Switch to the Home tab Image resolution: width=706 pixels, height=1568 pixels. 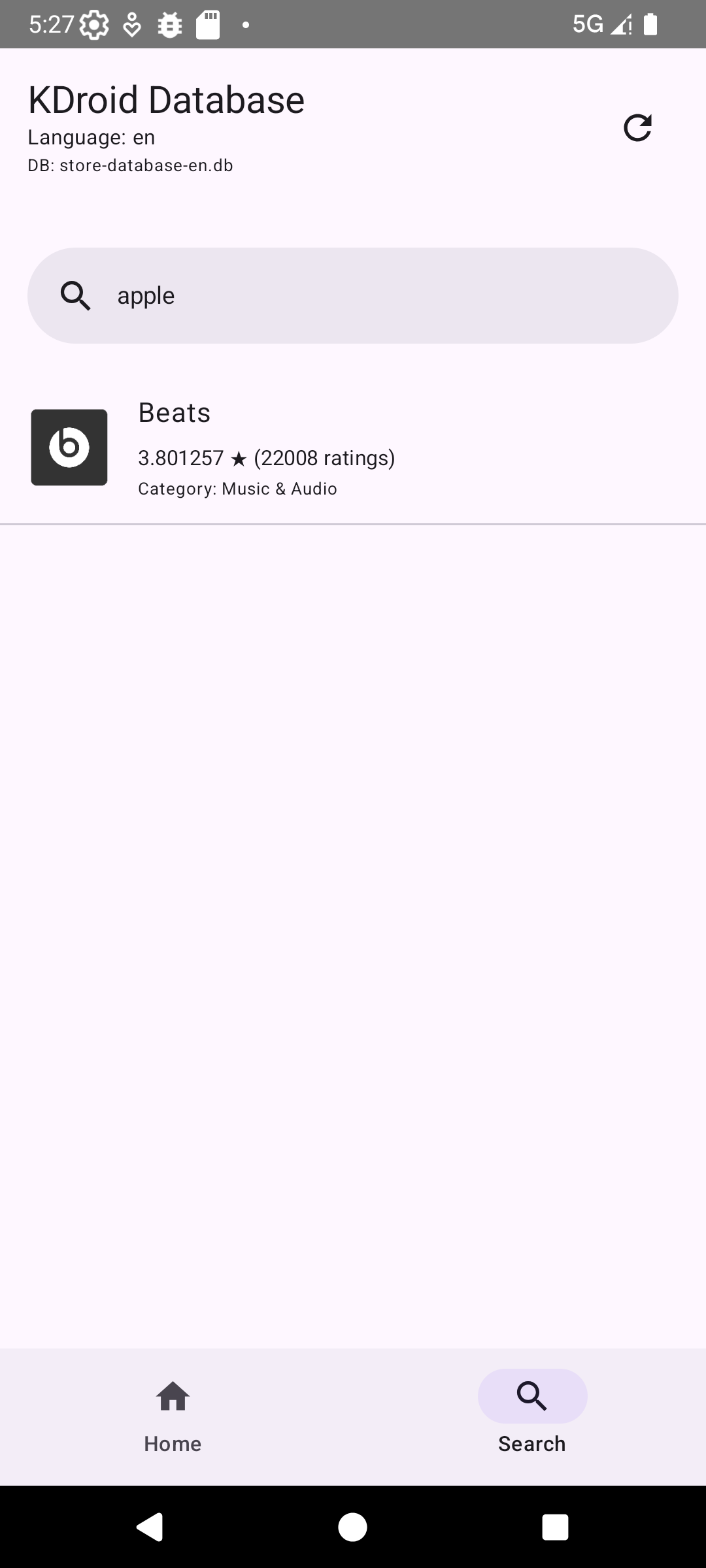click(173, 1415)
